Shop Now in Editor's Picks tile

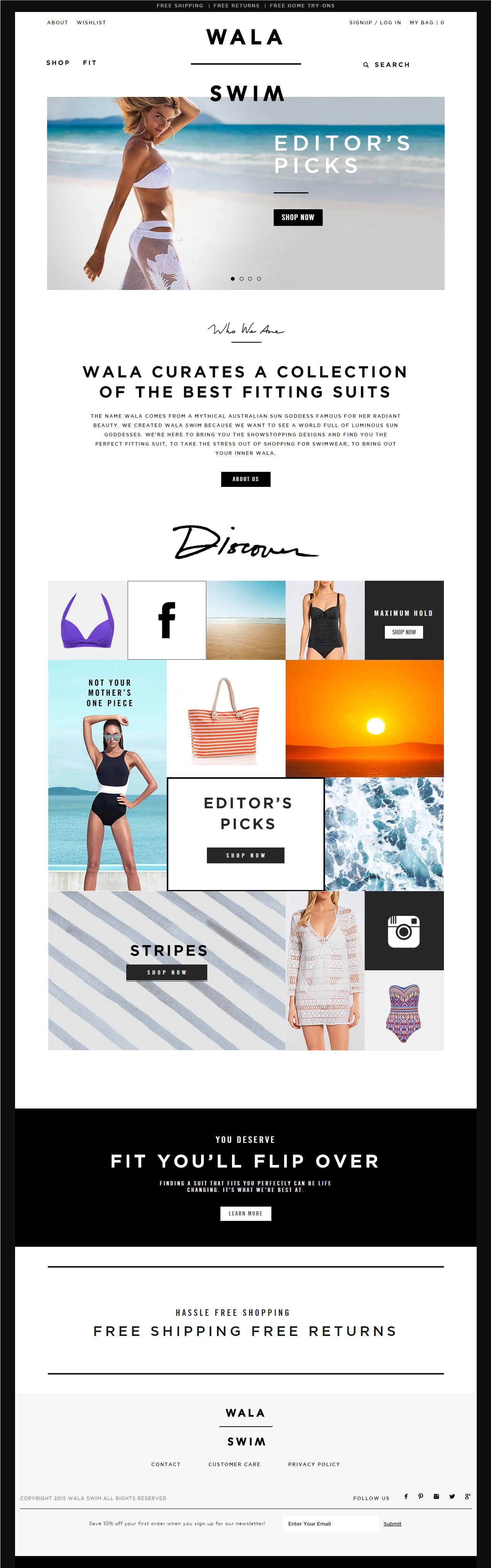click(245, 855)
